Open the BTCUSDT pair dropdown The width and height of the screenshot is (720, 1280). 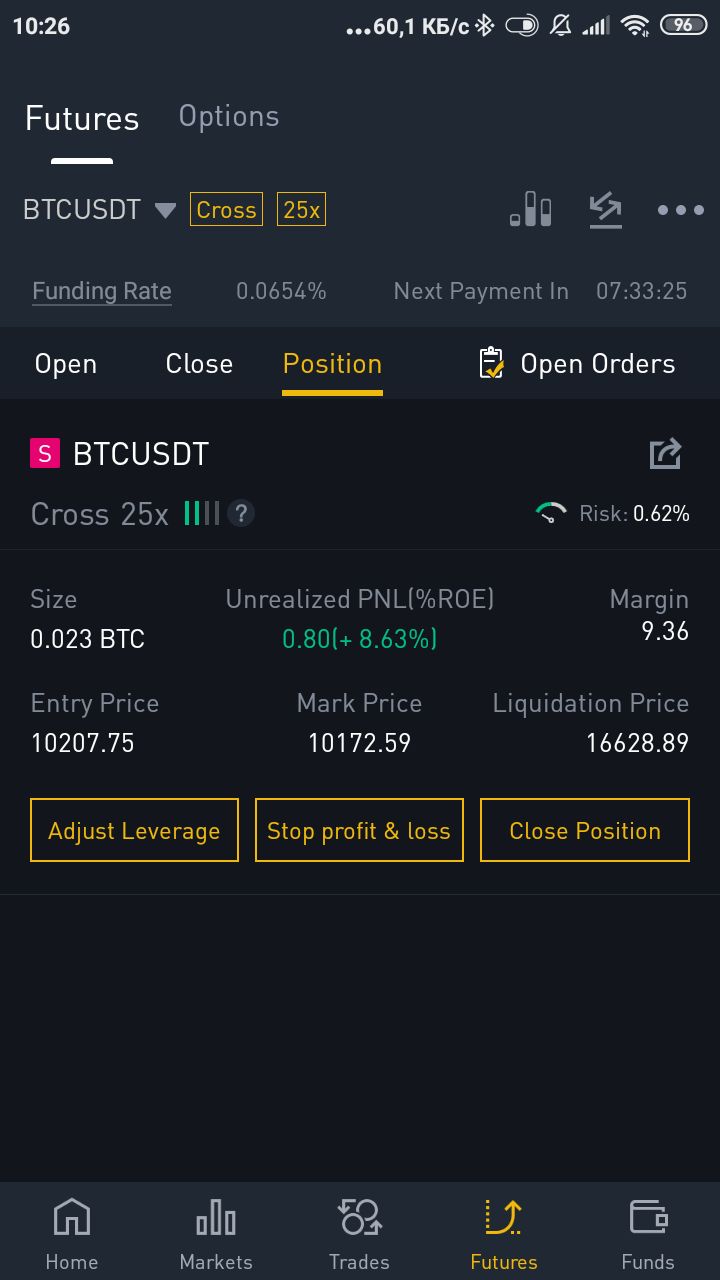click(100, 210)
